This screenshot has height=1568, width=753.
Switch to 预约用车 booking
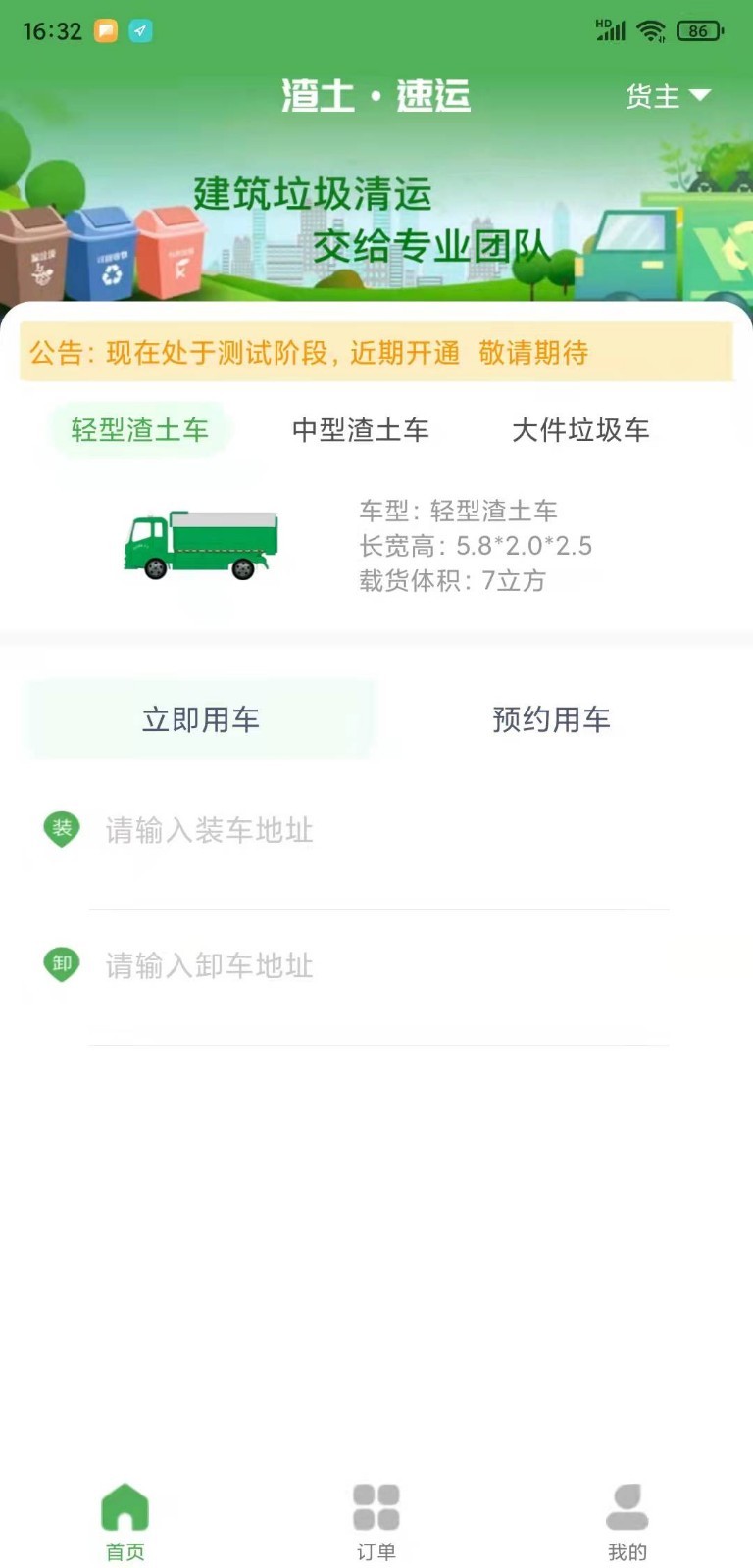551,719
